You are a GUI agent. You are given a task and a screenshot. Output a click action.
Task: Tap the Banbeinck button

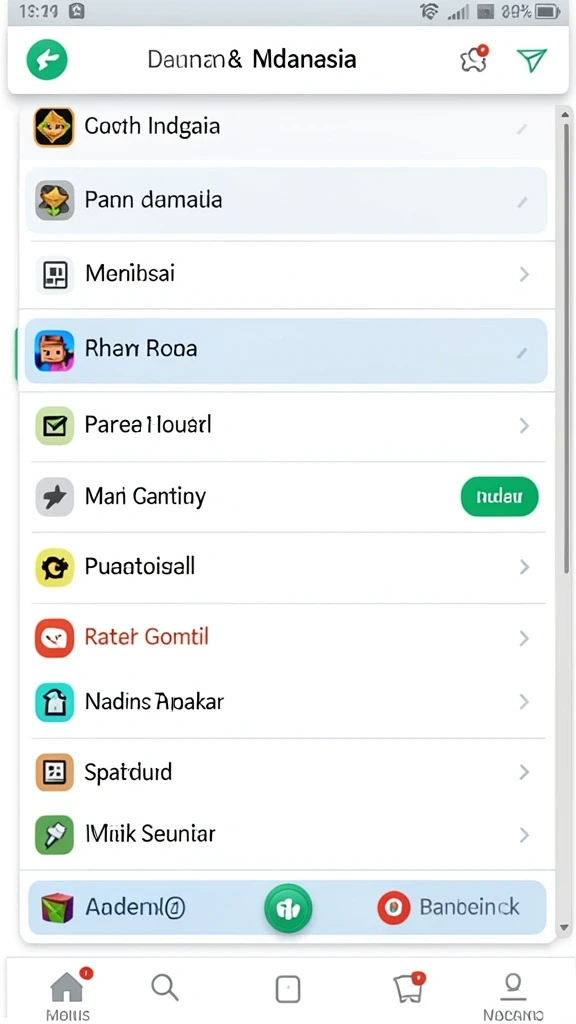pyautogui.click(x=449, y=908)
